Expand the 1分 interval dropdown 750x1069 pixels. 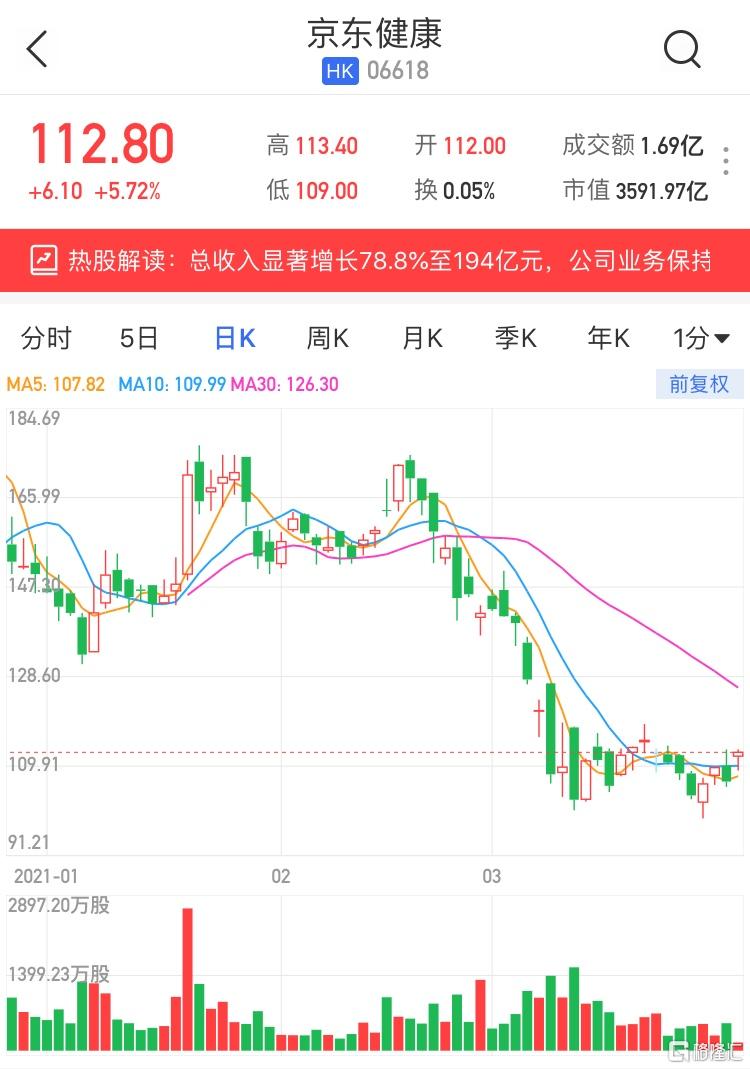[701, 339]
